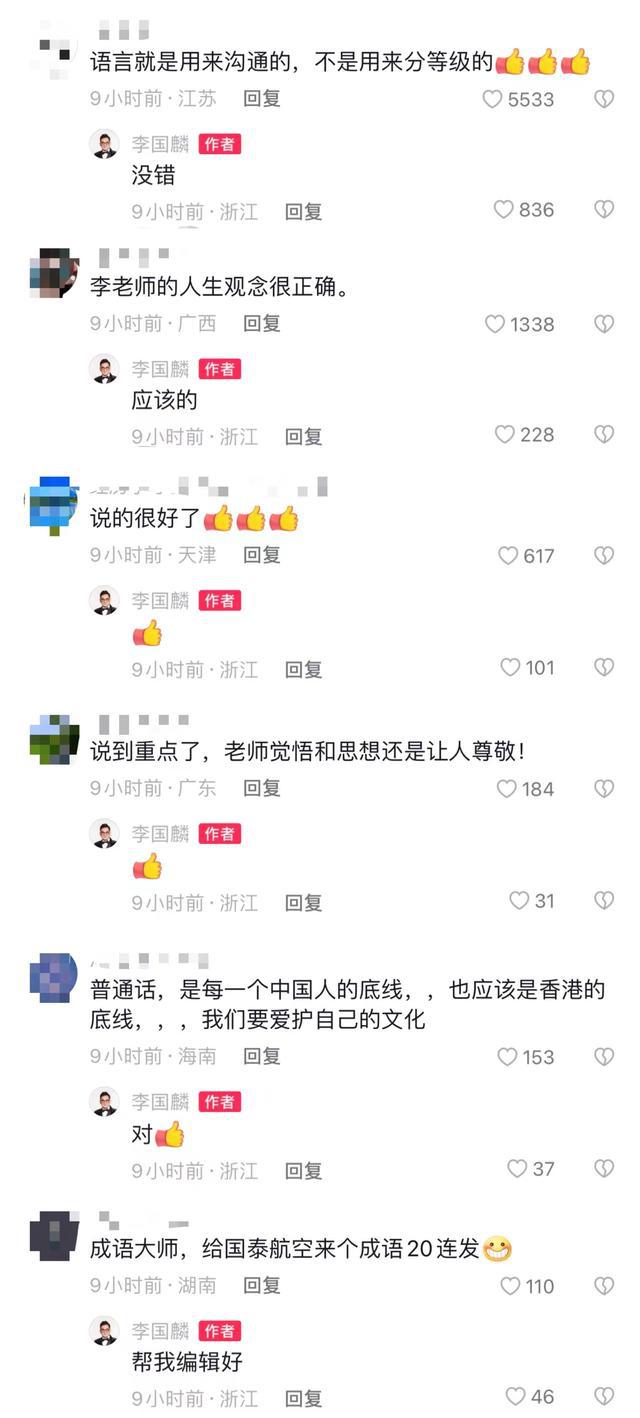The image size is (640, 1418).
Task: Like the comment with 184 likes from 广东
Action: 507,789
